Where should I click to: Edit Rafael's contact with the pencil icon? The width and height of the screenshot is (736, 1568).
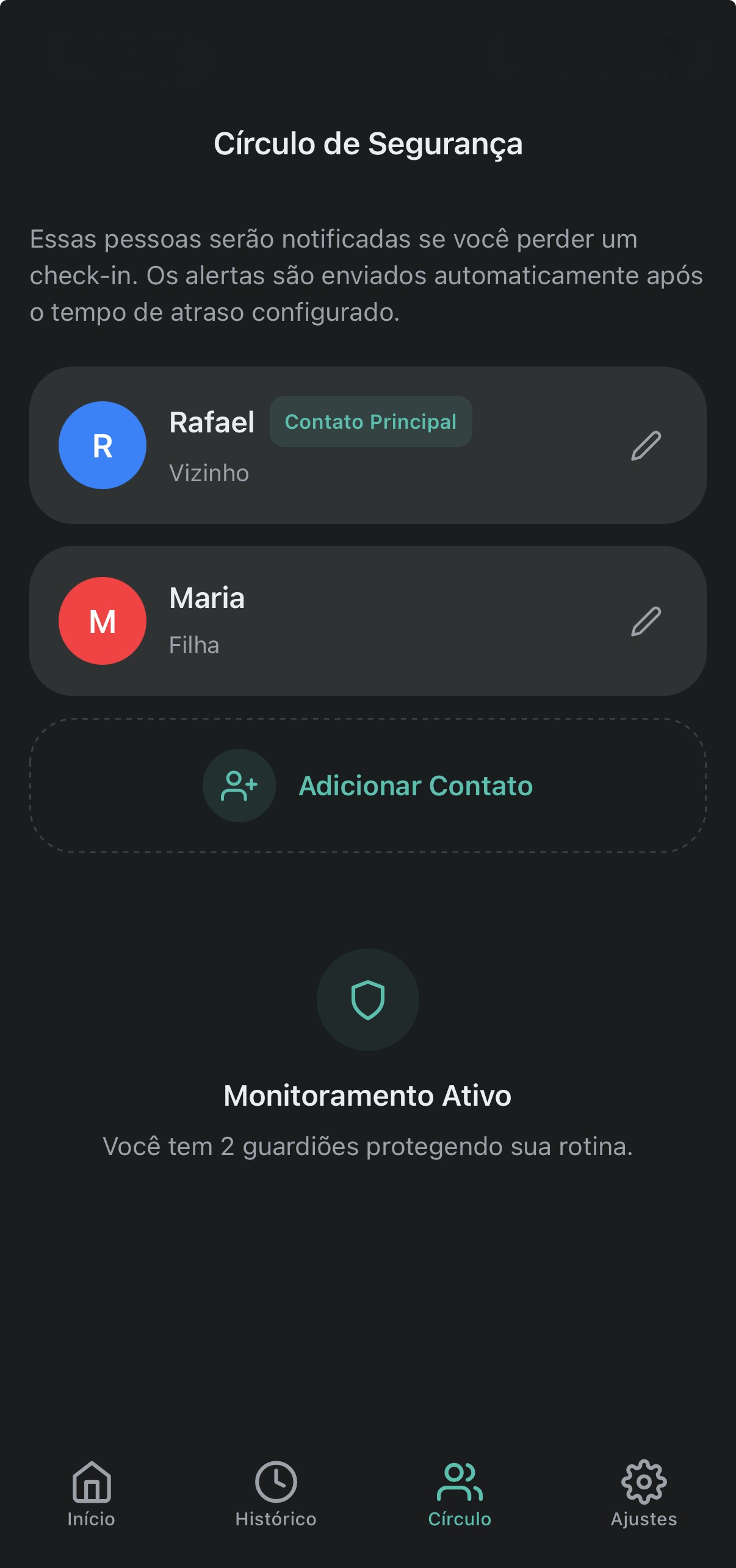(646, 446)
